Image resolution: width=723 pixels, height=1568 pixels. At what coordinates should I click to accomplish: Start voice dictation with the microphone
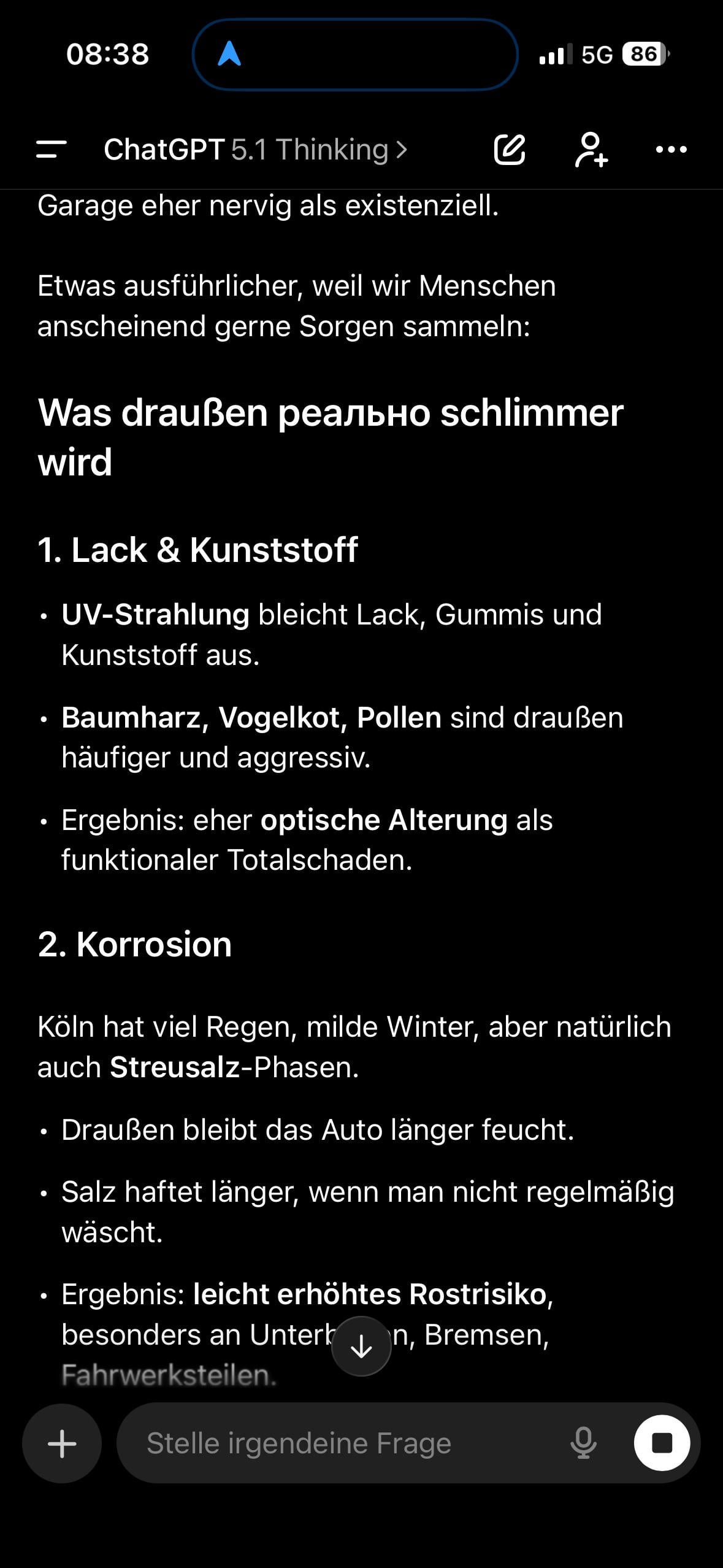(583, 1443)
